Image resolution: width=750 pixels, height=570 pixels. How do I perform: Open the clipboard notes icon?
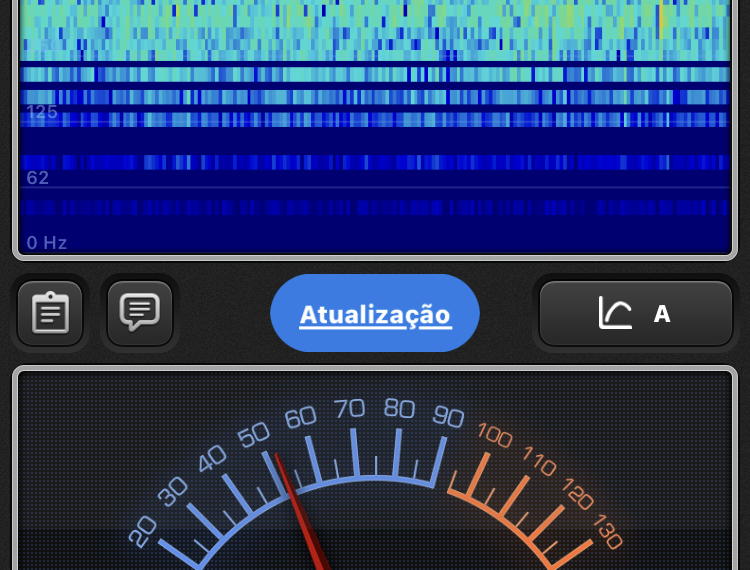(50, 313)
